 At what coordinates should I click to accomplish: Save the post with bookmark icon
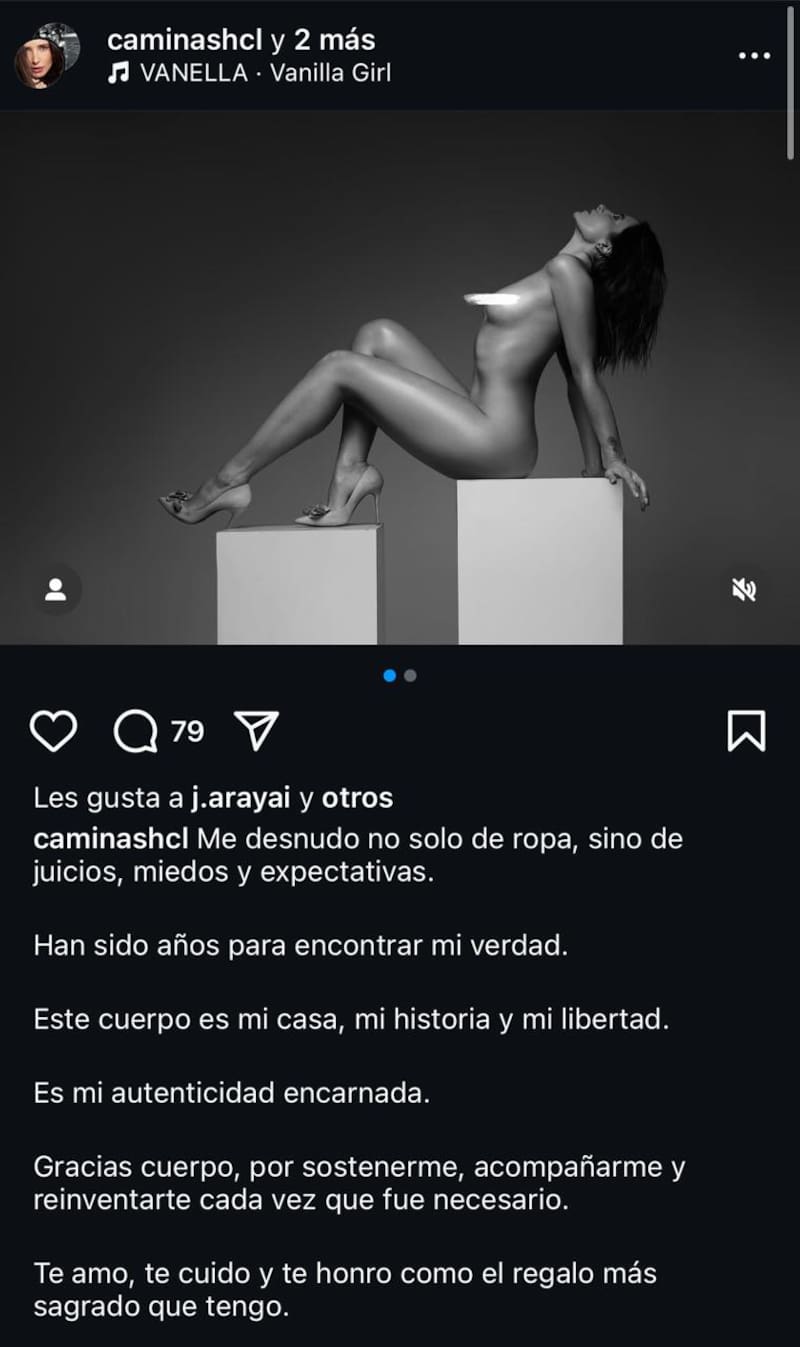pos(746,732)
